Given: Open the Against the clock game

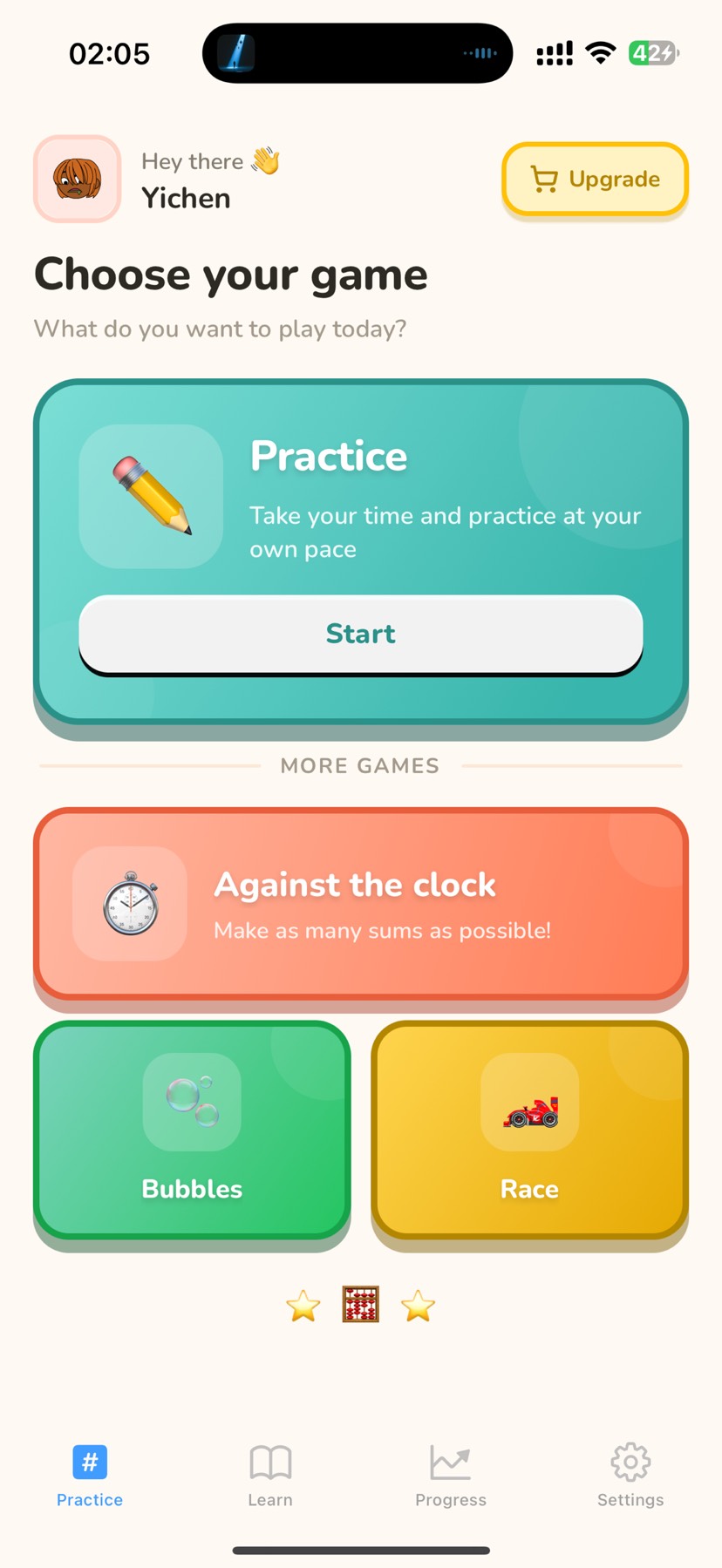Looking at the screenshot, I should tap(360, 904).
